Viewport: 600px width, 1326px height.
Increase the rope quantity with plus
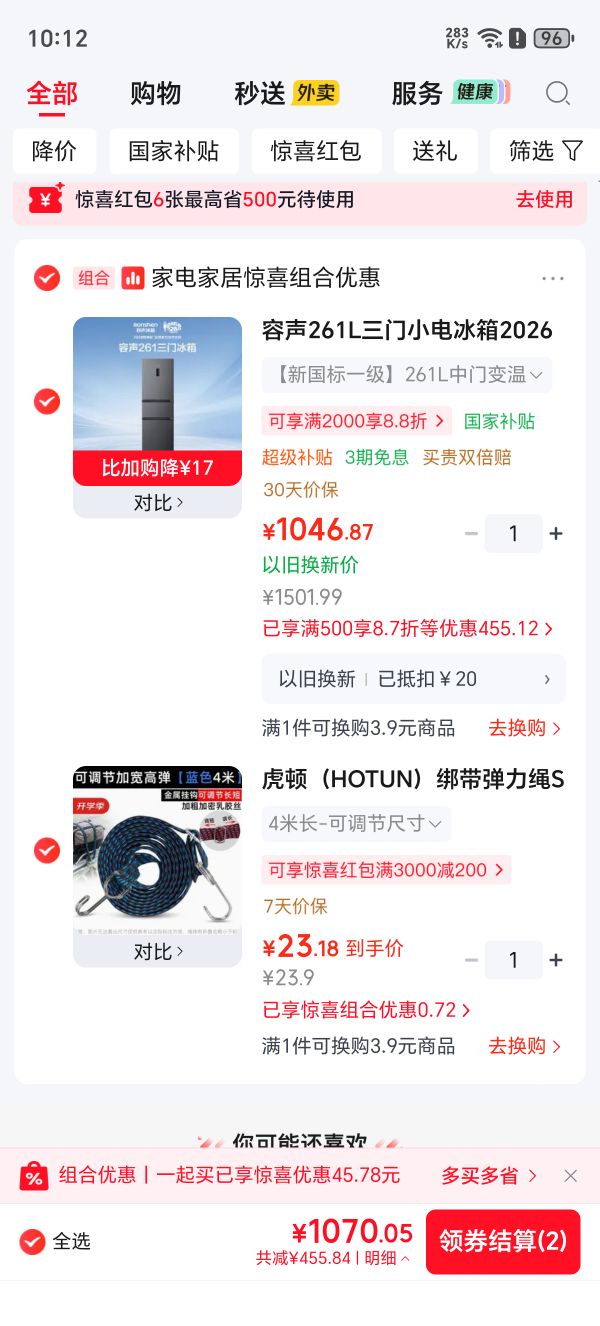(556, 960)
